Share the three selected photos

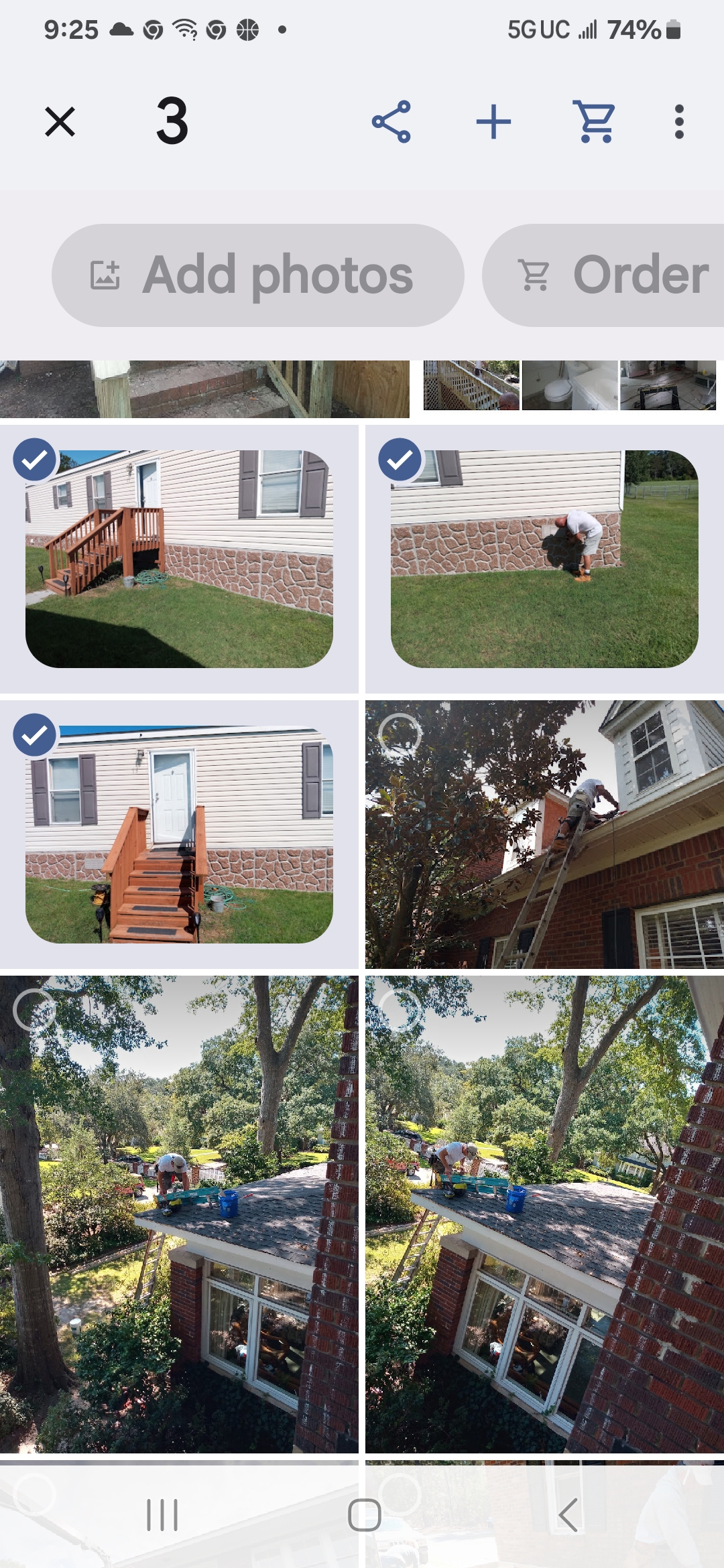(391, 122)
